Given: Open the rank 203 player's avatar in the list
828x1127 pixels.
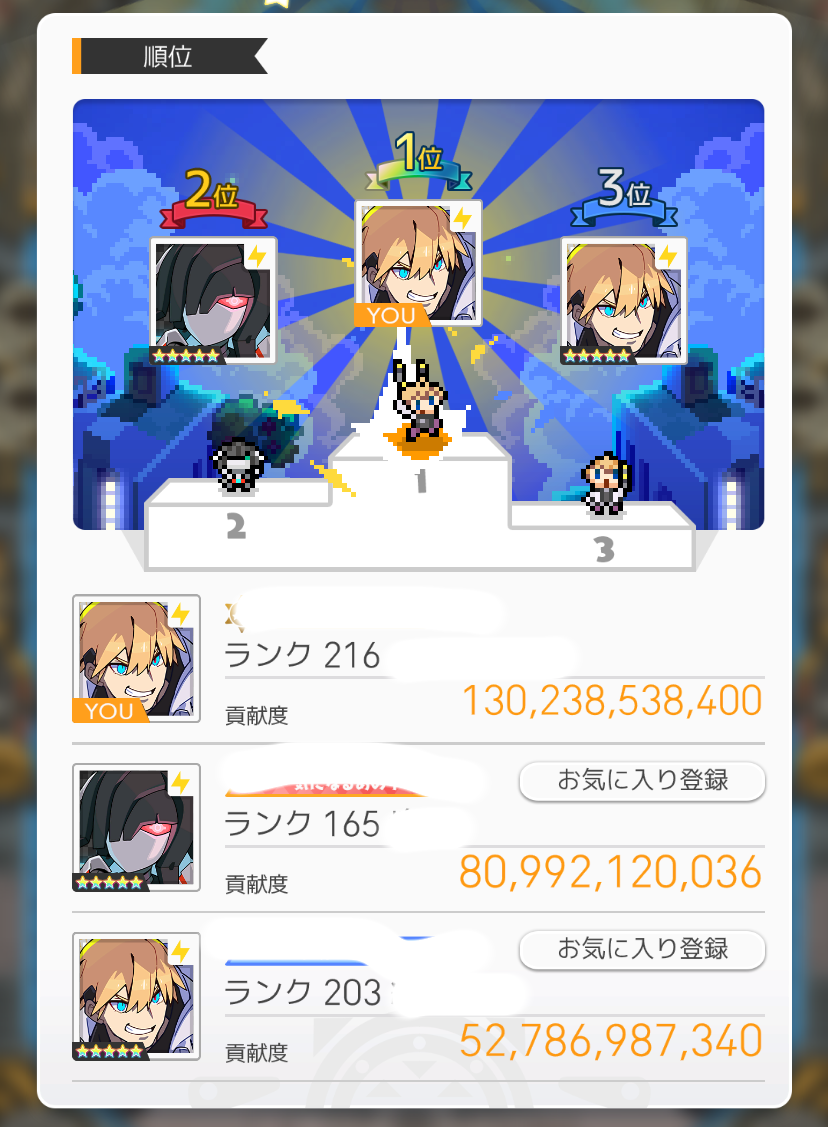Looking at the screenshot, I should pyautogui.click(x=136, y=996).
